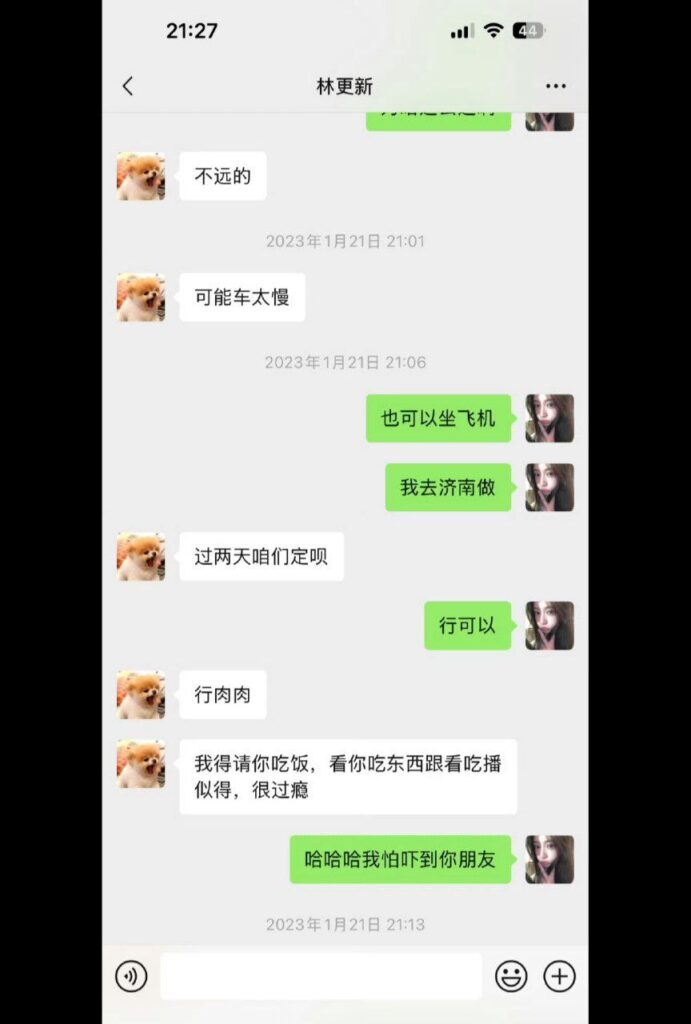Open the chat info overflow menu
Image resolution: width=691 pixels, height=1024 pixels.
tap(556, 87)
